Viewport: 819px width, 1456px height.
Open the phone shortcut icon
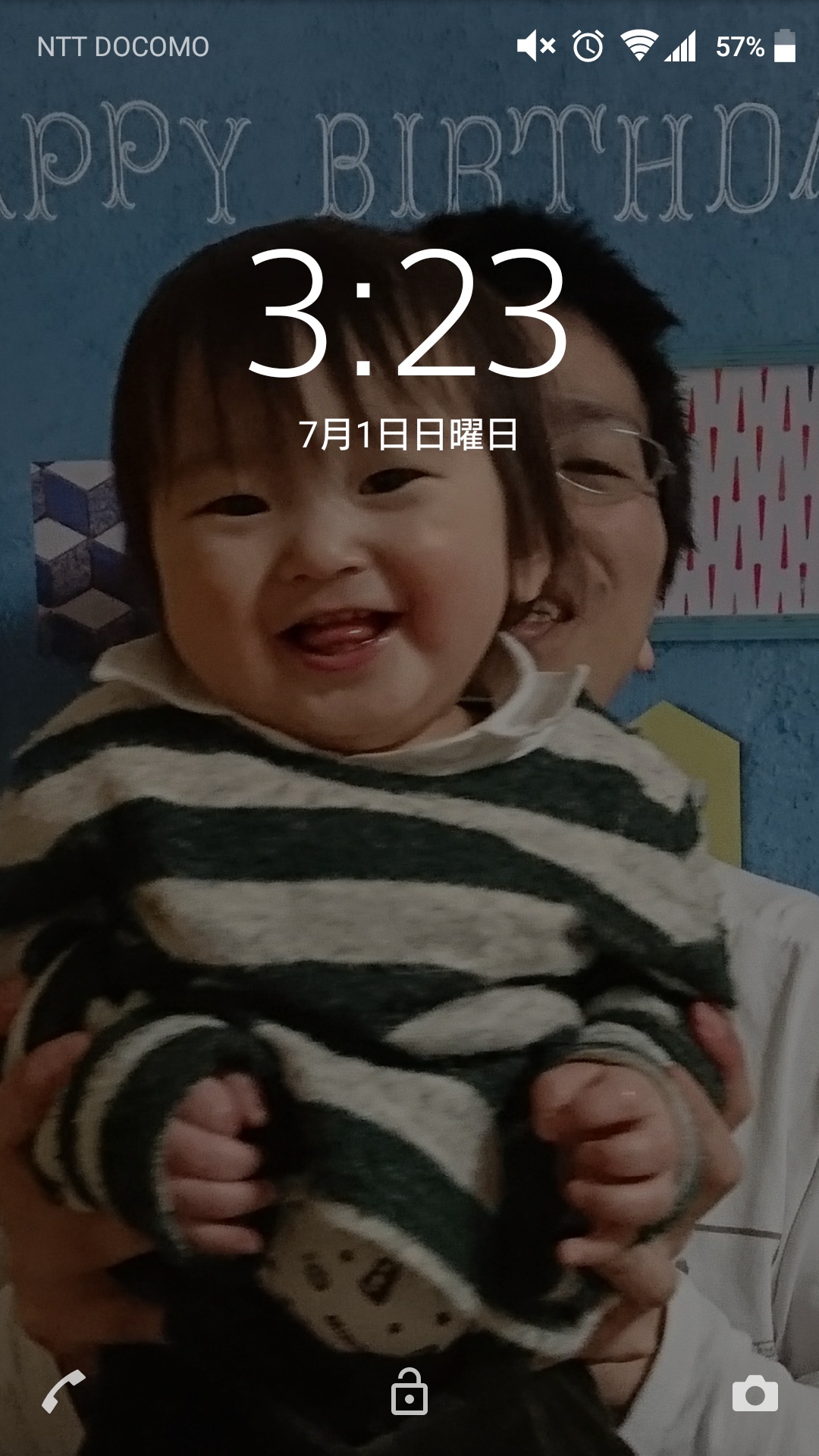(x=64, y=1392)
